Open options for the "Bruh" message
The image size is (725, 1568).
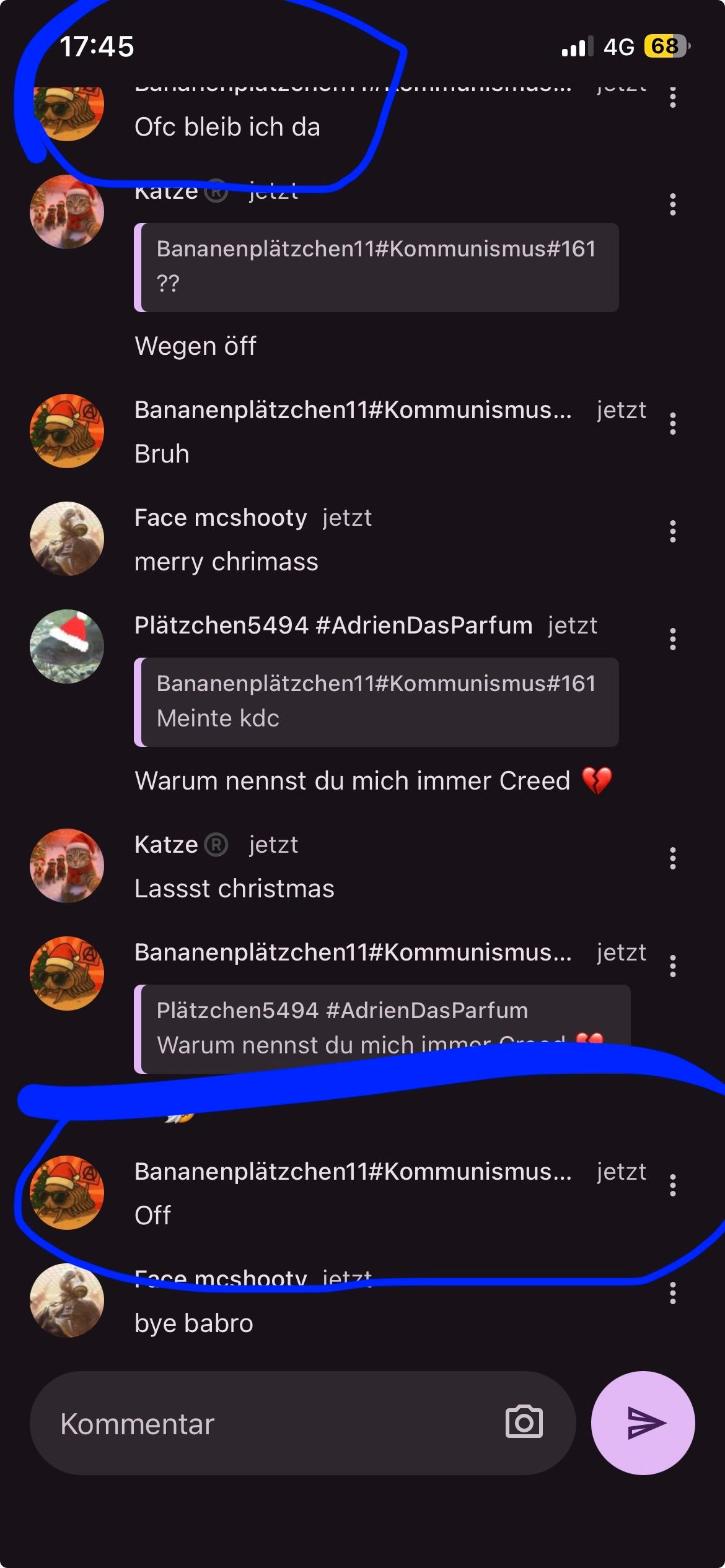coord(672,424)
